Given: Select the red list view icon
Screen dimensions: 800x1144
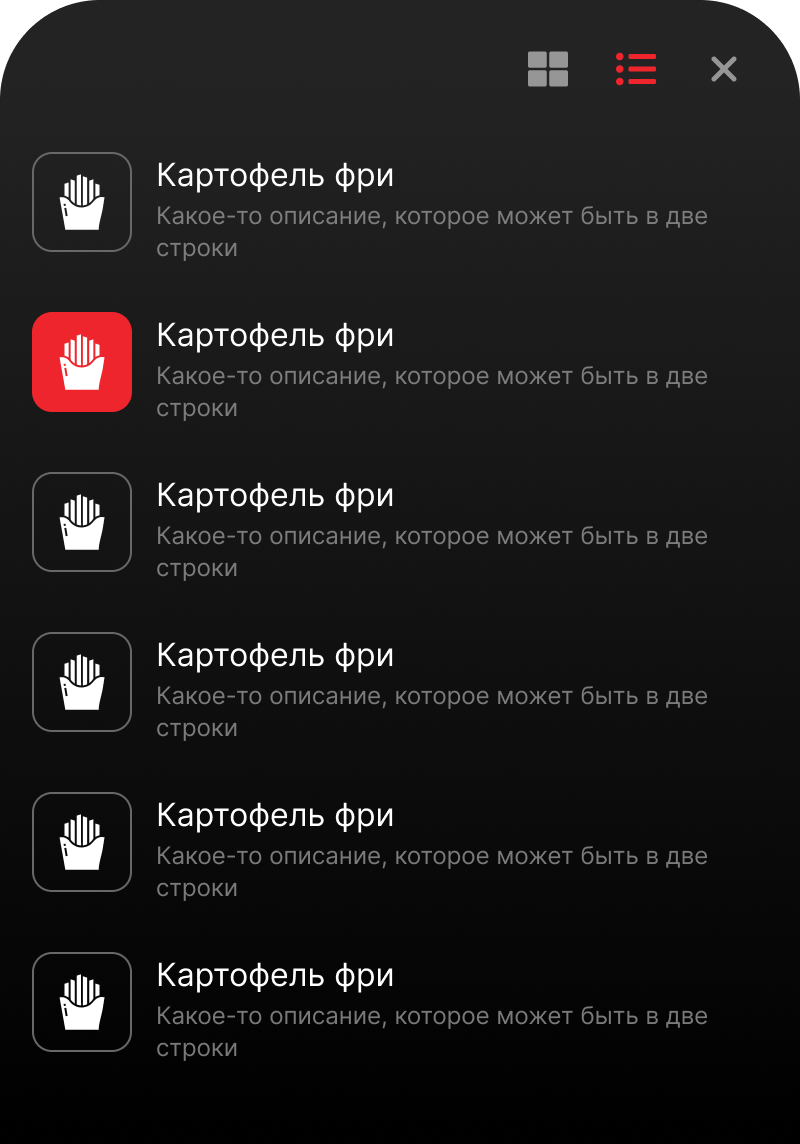Looking at the screenshot, I should click(x=636, y=69).
